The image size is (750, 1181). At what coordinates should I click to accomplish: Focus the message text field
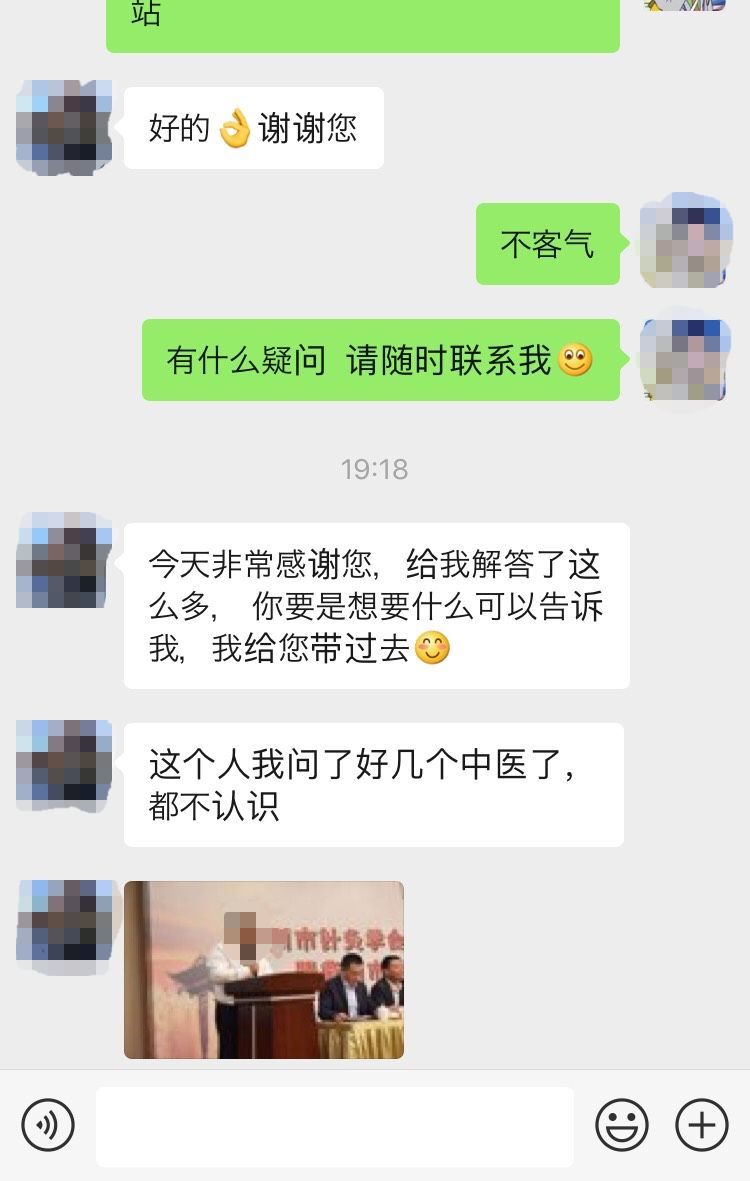(335, 1126)
